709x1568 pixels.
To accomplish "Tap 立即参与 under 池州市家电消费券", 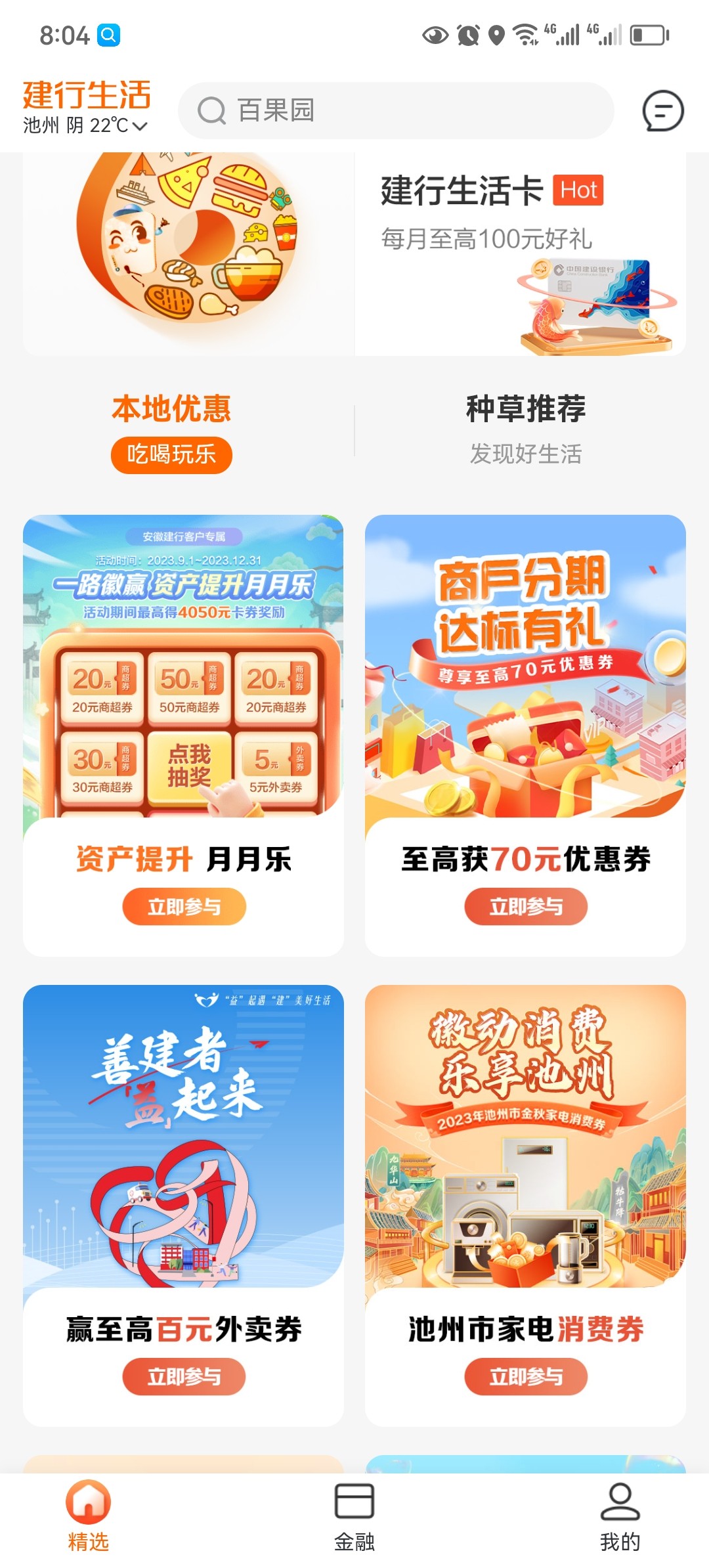I will tap(526, 1376).
